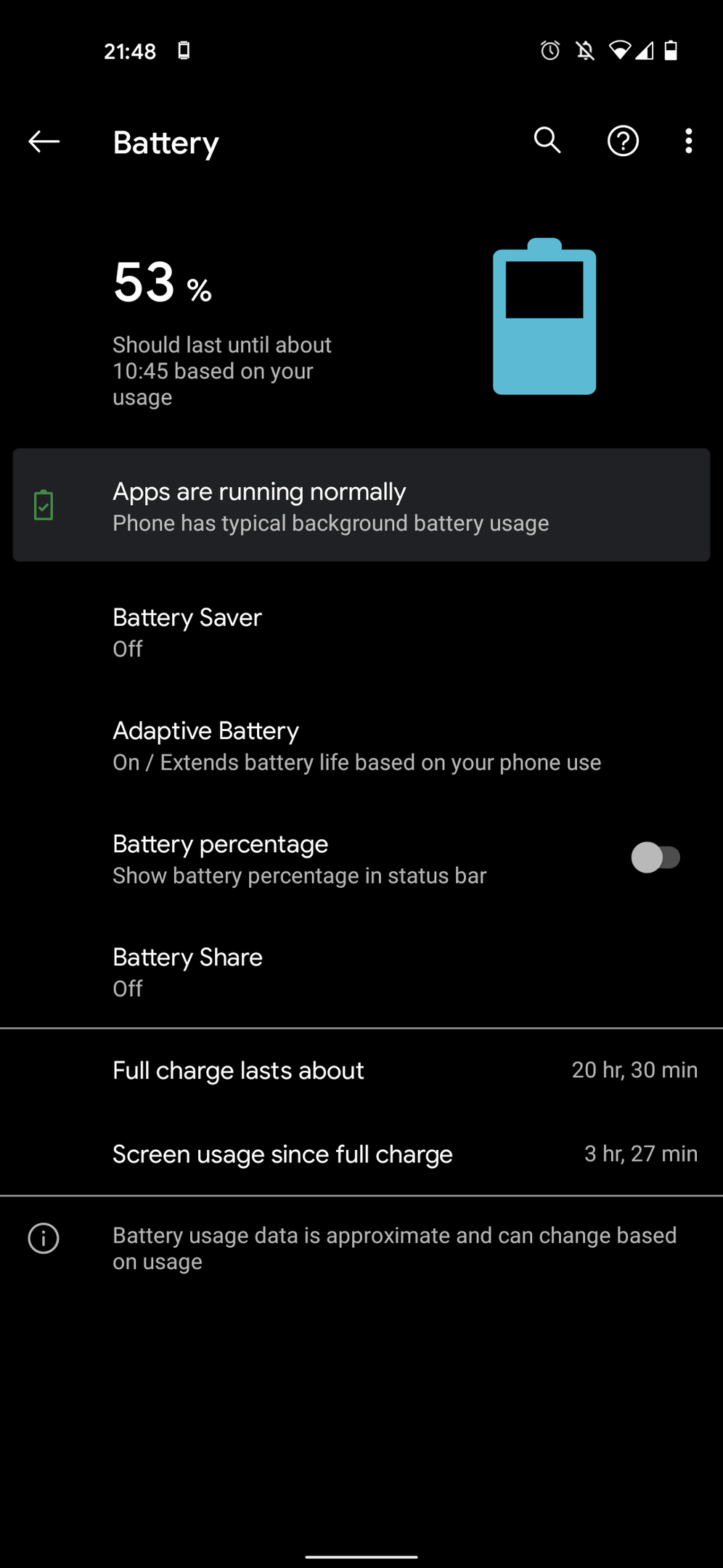Go back from Battery settings
Viewport: 723px width, 1568px height.
coord(44,142)
